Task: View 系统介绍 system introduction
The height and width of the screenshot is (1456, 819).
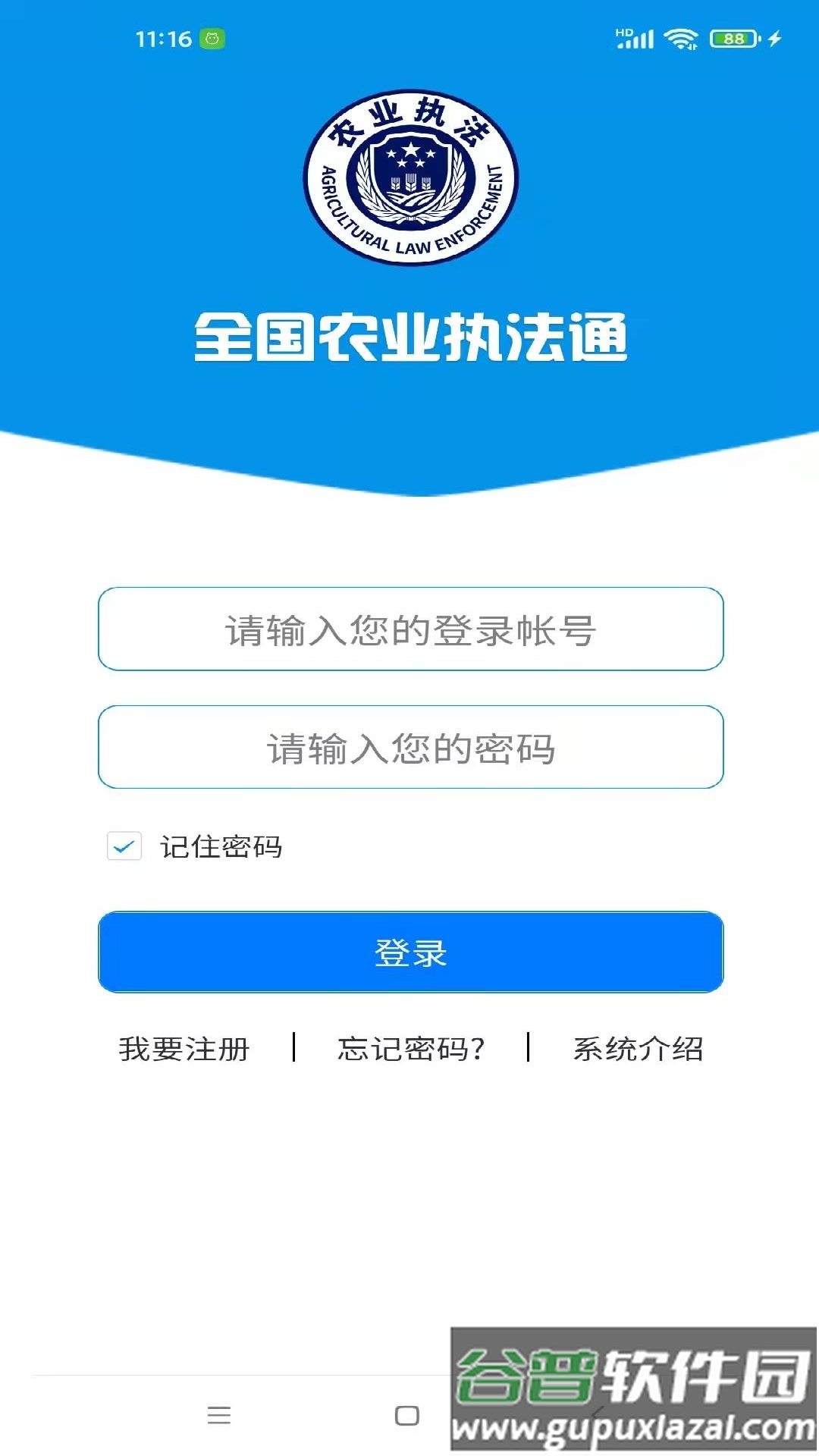Action: pyautogui.click(x=638, y=1050)
